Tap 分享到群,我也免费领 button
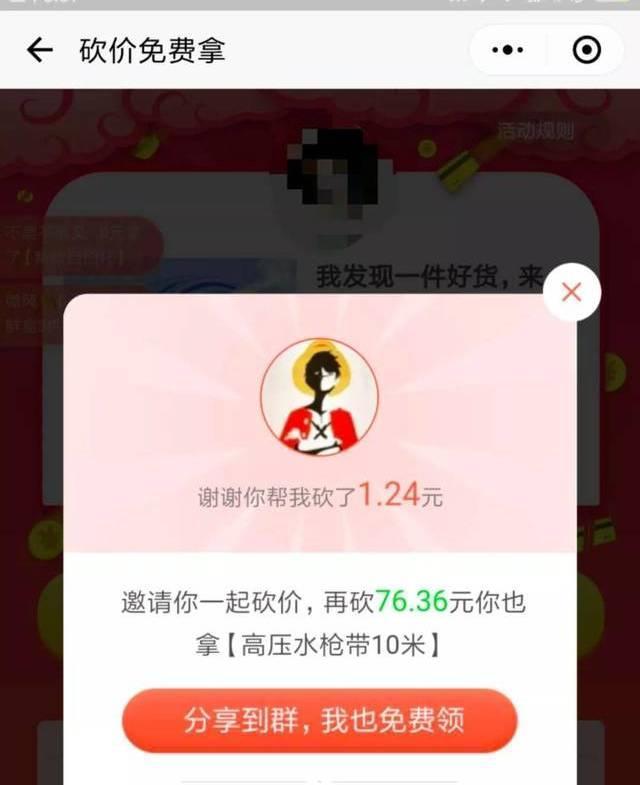 [320, 720]
